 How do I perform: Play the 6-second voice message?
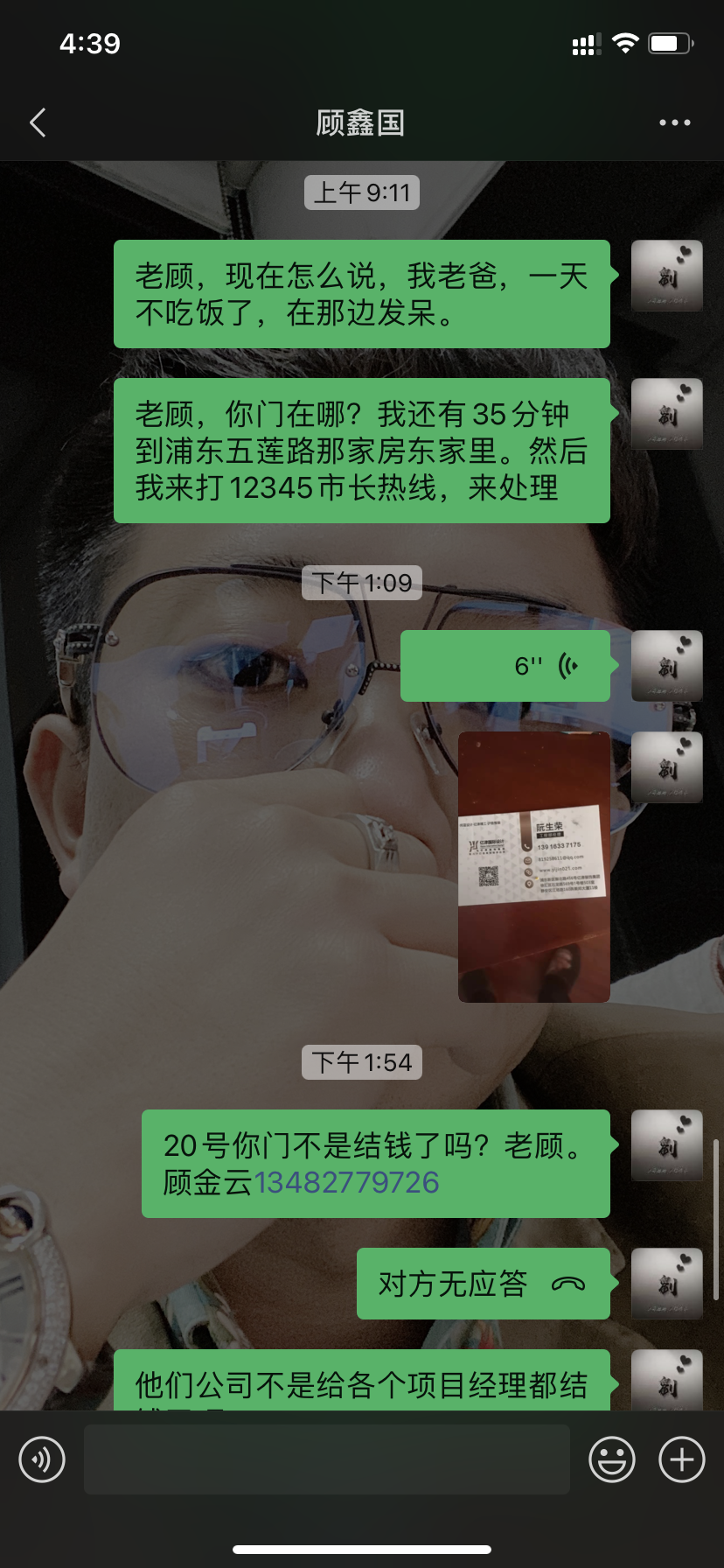coord(505,666)
